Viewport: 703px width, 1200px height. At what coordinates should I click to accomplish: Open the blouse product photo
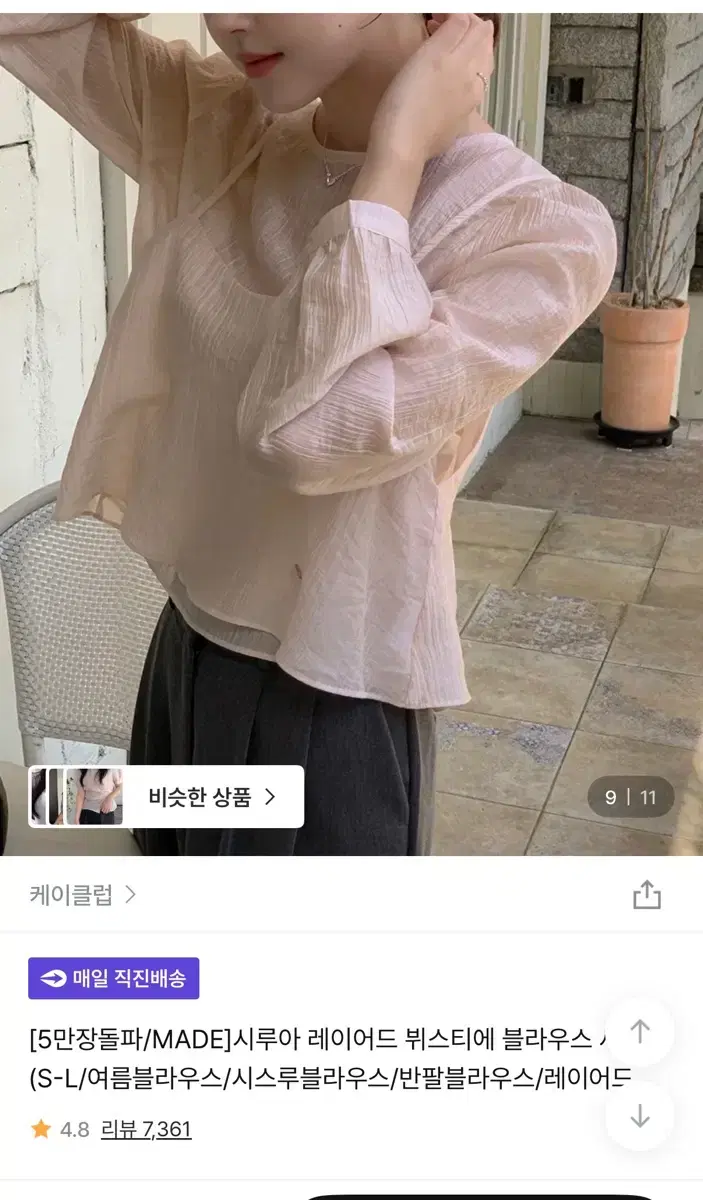[351, 434]
